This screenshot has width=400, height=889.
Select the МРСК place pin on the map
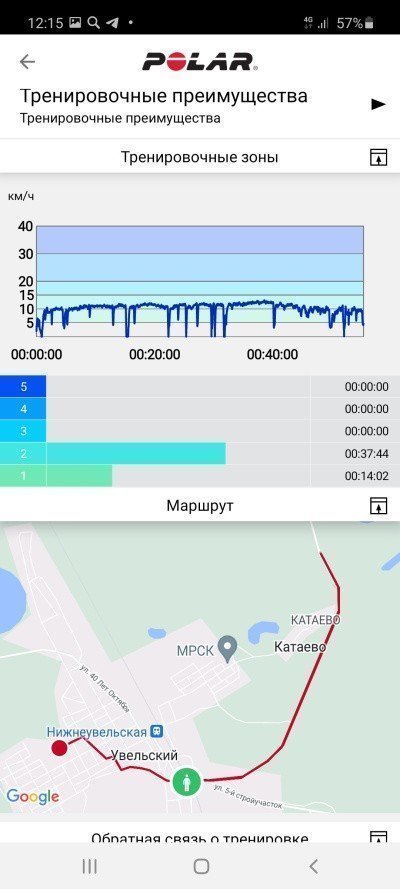tap(228, 649)
